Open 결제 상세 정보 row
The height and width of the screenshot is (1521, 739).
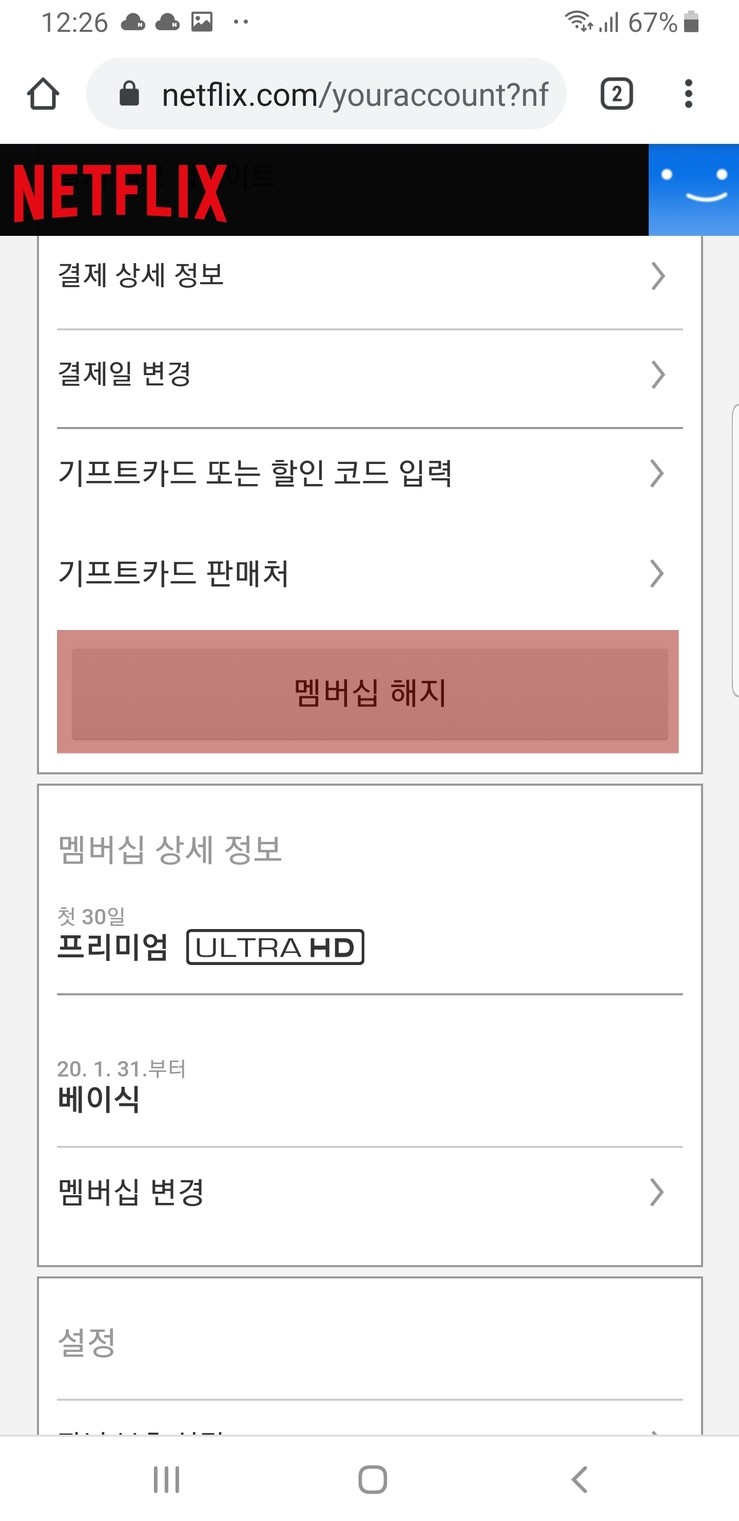click(370, 276)
